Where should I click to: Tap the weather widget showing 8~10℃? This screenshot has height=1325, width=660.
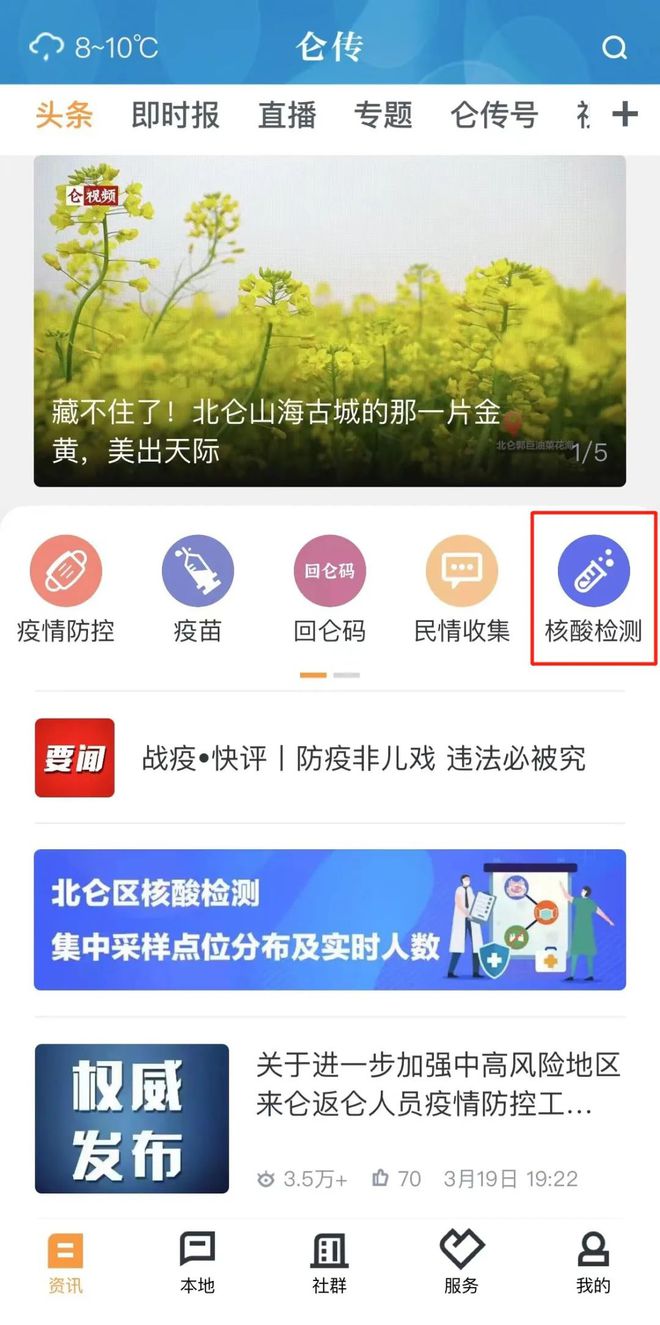(94, 47)
